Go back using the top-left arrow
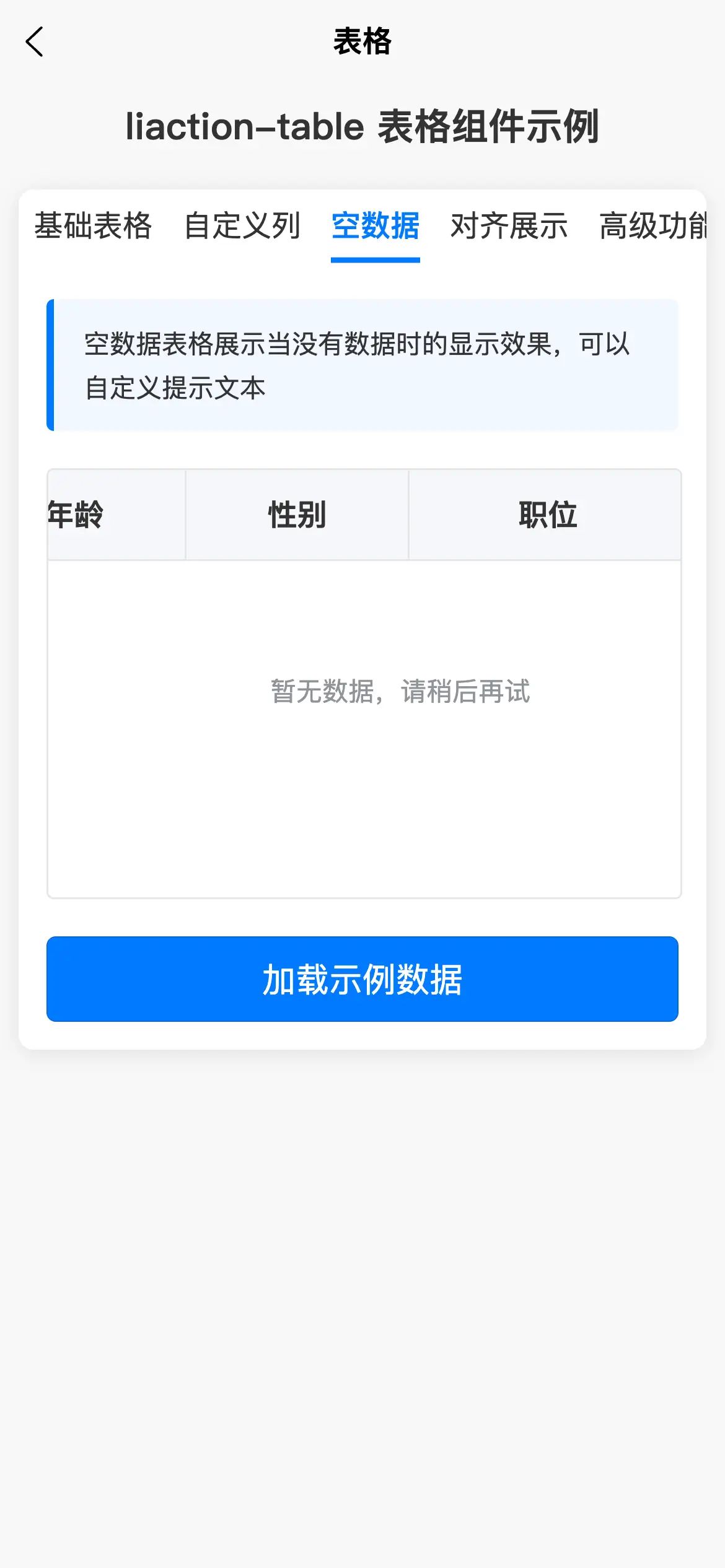Screen dimensions: 725x1568 pos(35,41)
